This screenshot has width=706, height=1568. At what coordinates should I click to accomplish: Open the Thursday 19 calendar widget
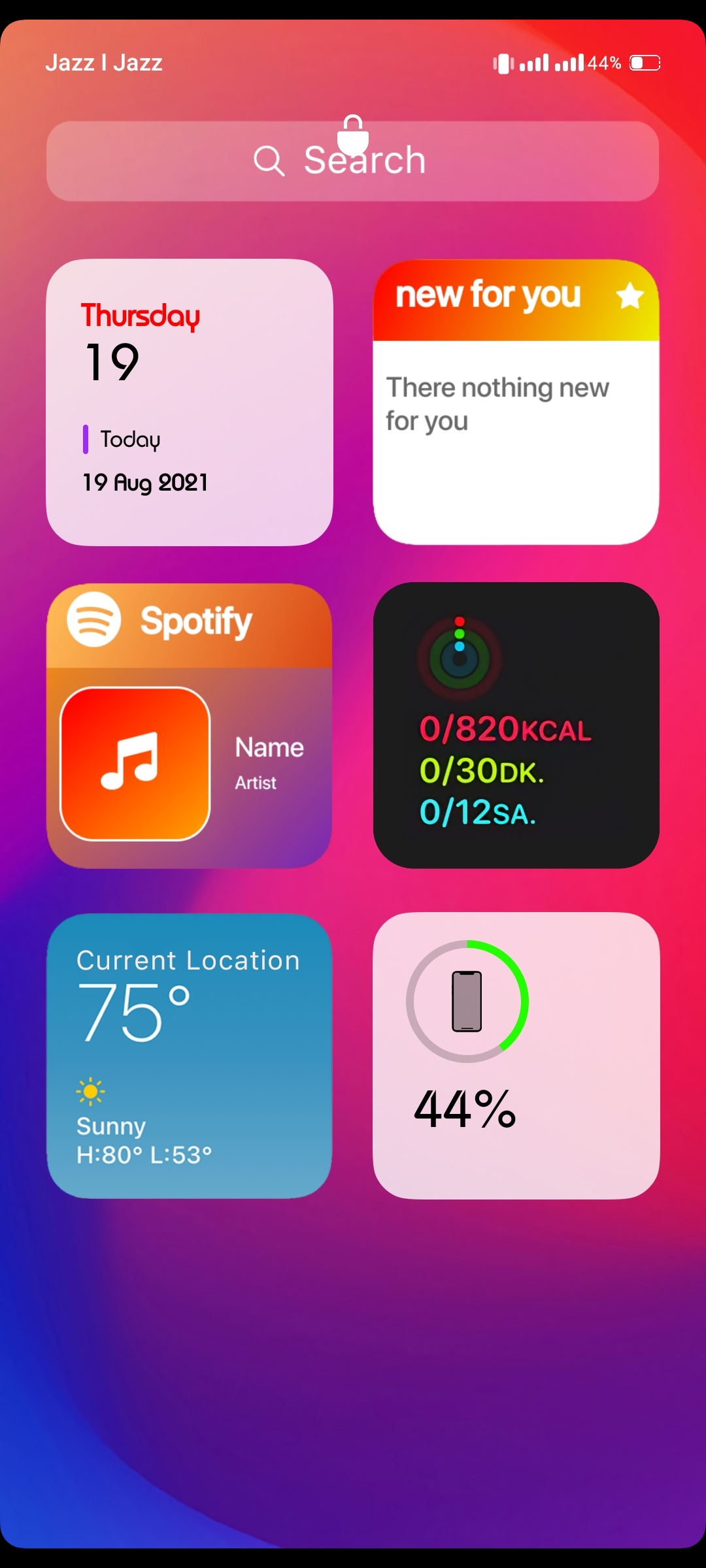[x=190, y=402]
